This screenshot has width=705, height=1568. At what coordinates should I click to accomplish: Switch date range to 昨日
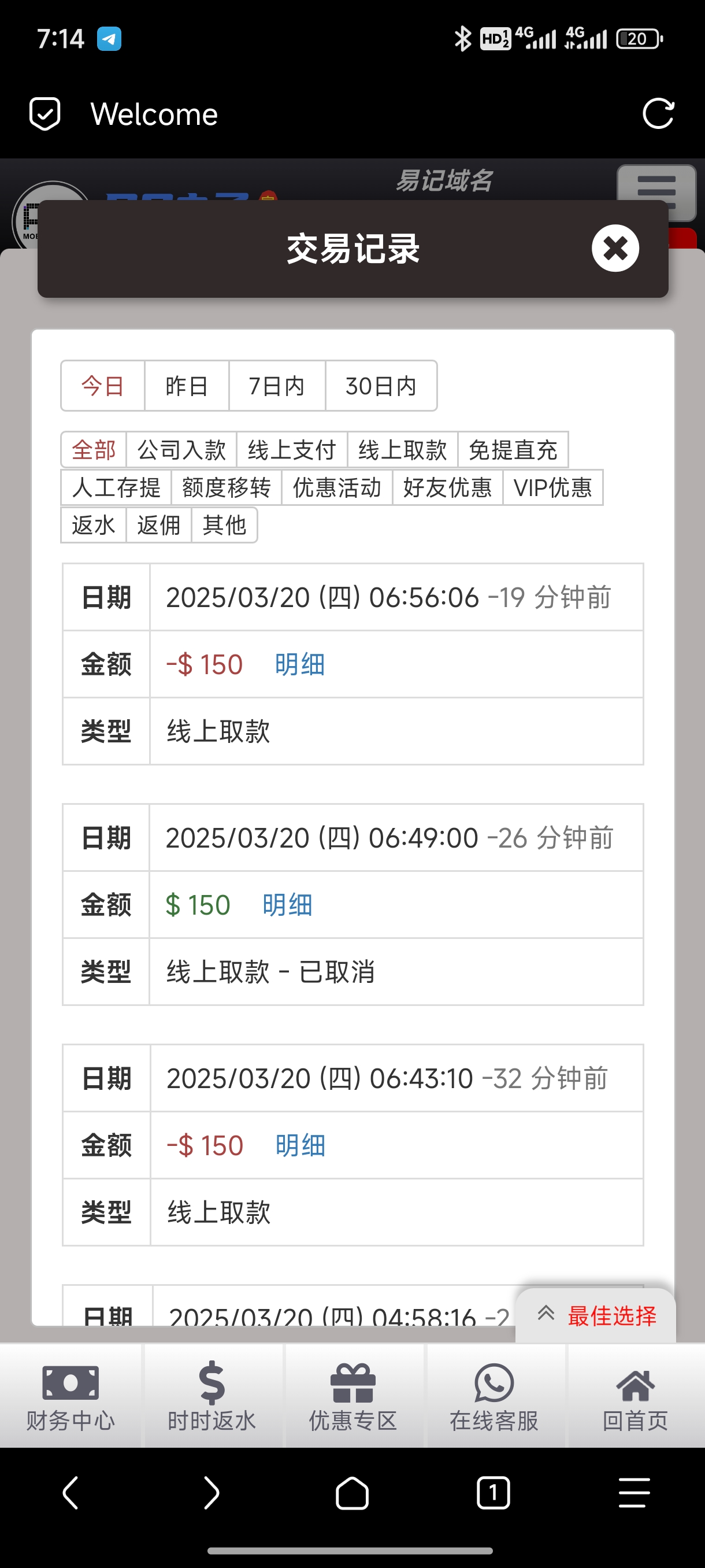pos(187,386)
